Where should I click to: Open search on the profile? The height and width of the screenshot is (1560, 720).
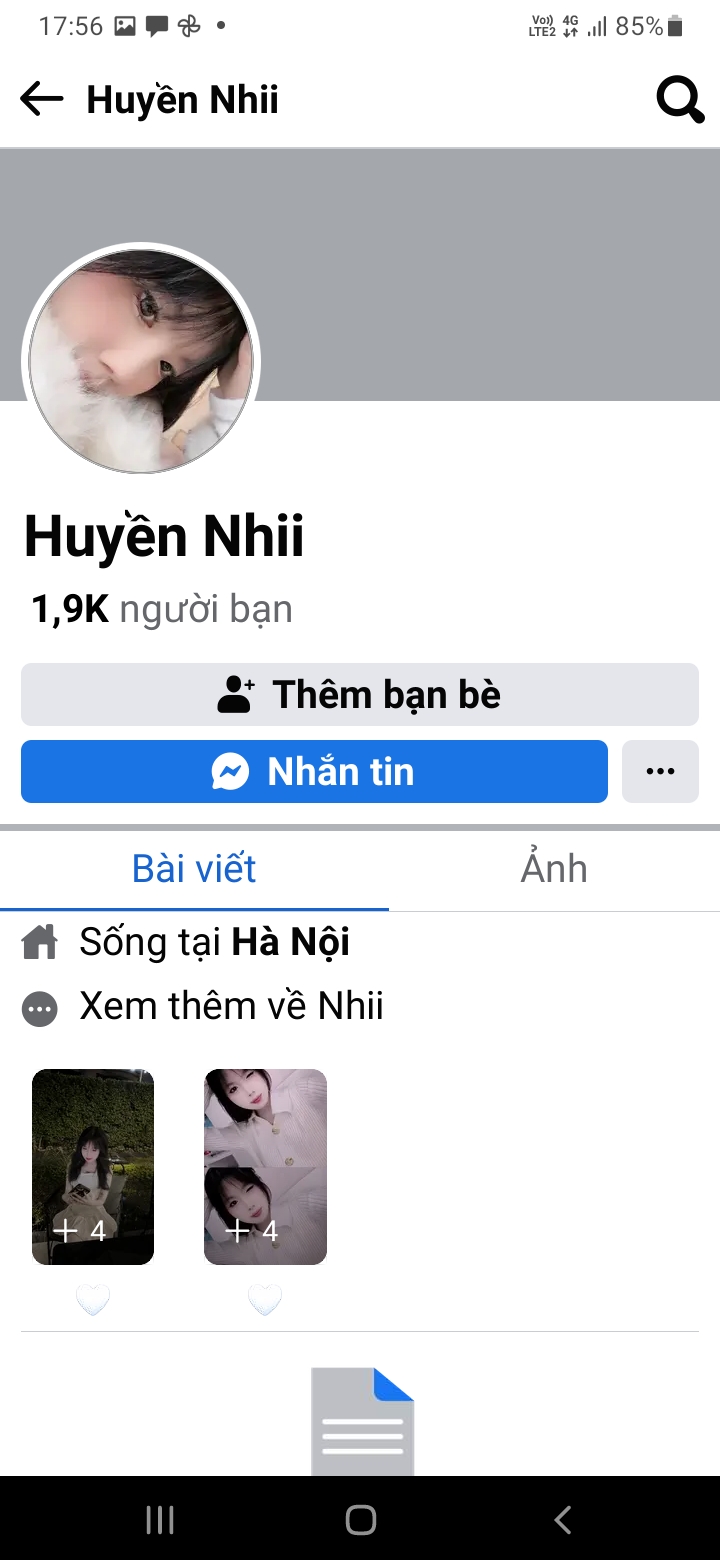pos(680,99)
